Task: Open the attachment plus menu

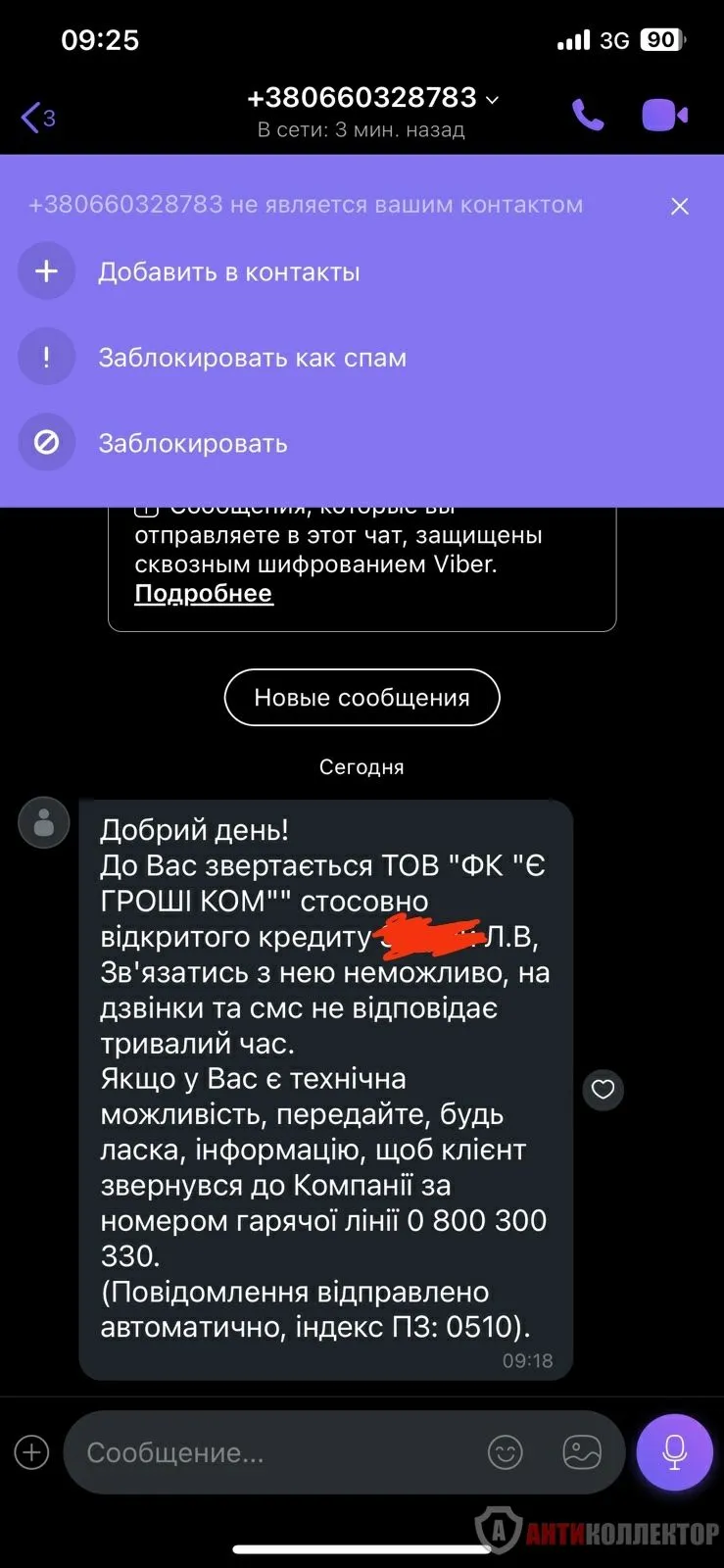Action: tap(31, 1451)
